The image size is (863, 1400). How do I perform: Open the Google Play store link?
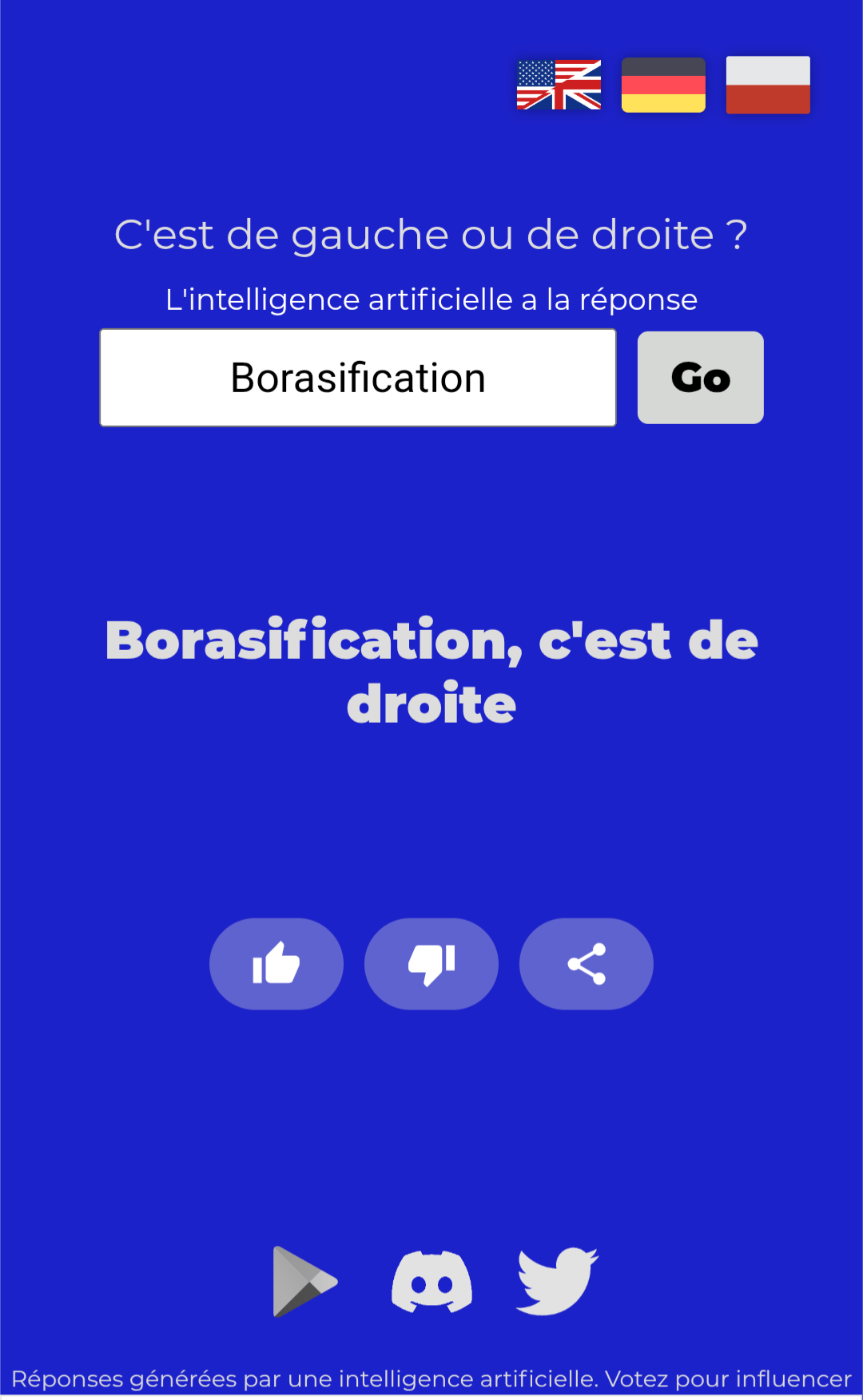pos(304,1281)
